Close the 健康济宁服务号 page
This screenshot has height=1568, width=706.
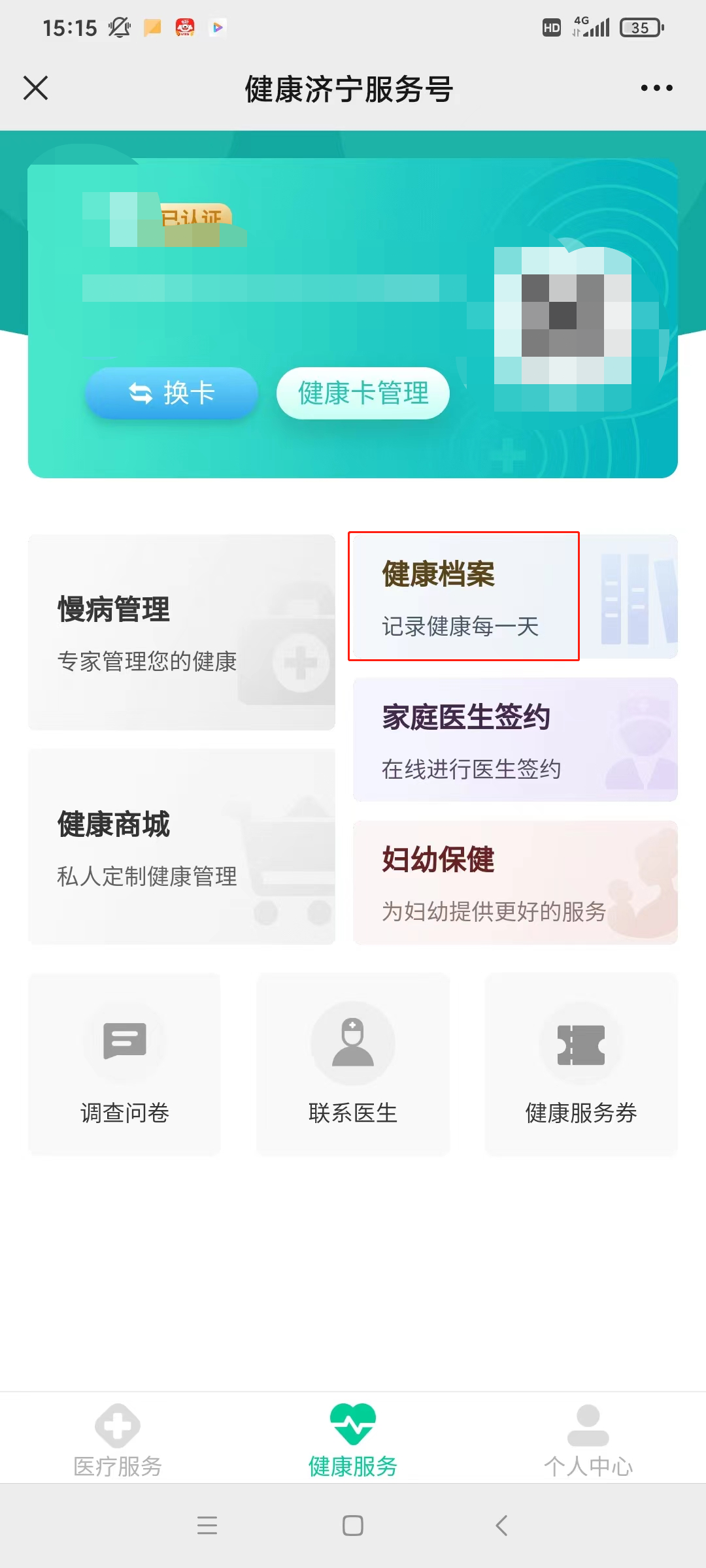pos(36,88)
